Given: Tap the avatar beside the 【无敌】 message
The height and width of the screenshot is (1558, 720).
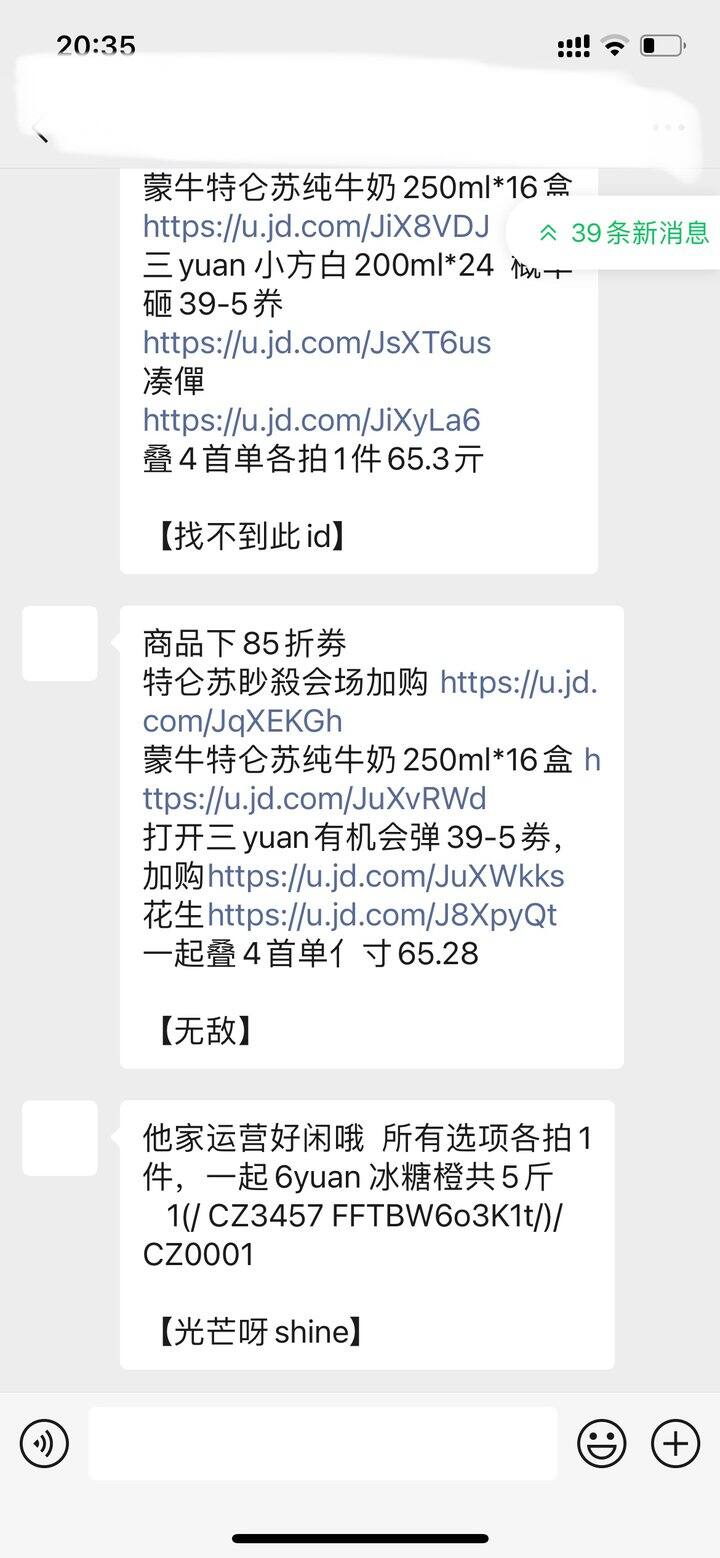Looking at the screenshot, I should point(60,644).
